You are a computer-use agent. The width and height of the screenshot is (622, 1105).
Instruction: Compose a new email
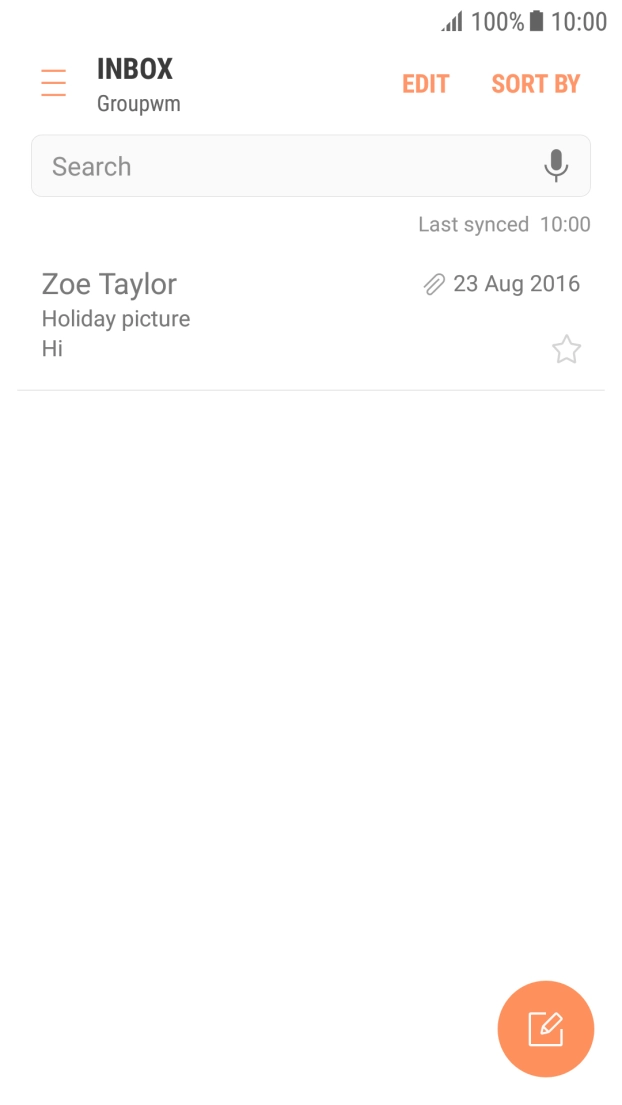[545, 1028]
